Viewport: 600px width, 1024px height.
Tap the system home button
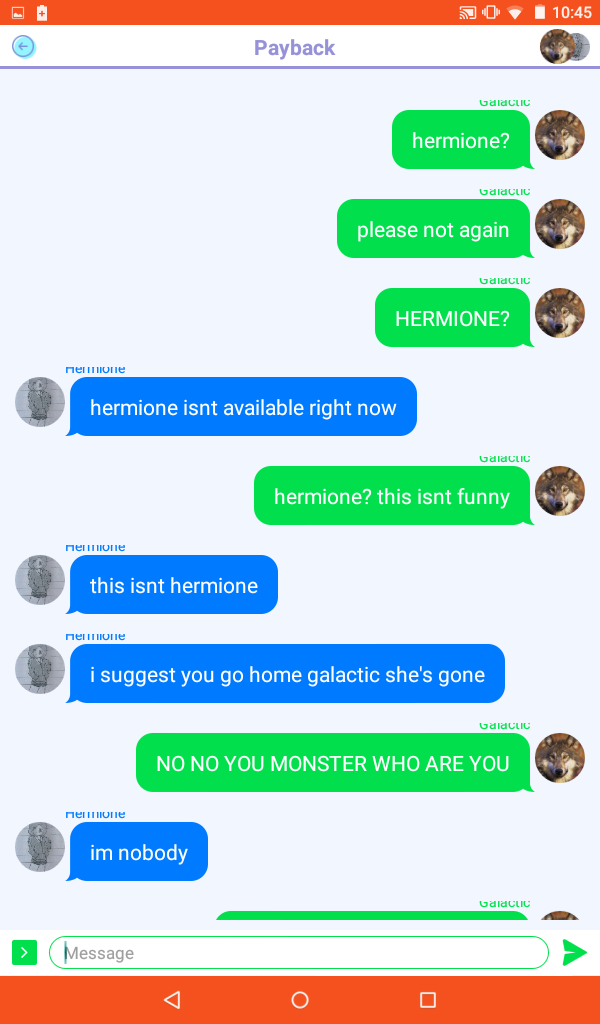tap(300, 1000)
